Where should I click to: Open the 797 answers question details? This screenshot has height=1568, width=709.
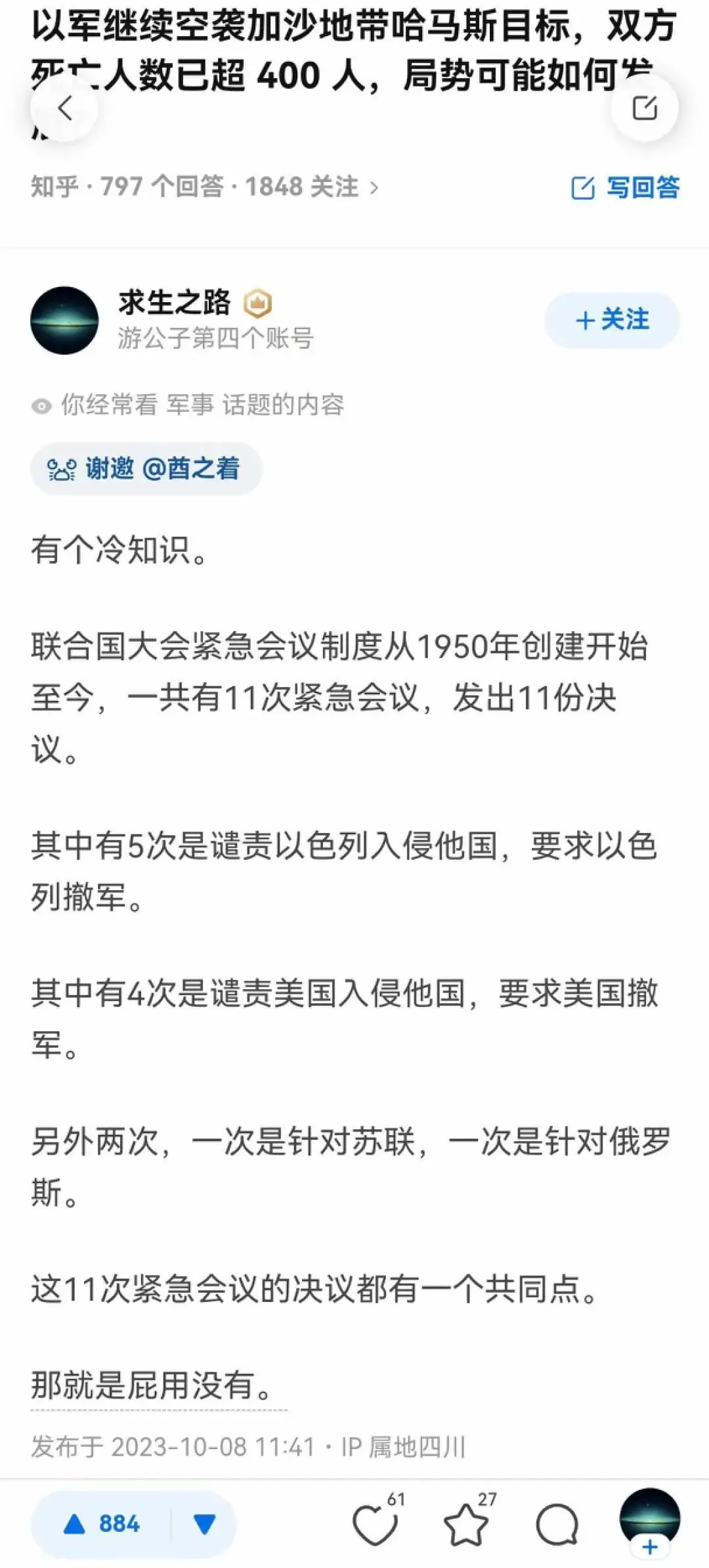205,187
